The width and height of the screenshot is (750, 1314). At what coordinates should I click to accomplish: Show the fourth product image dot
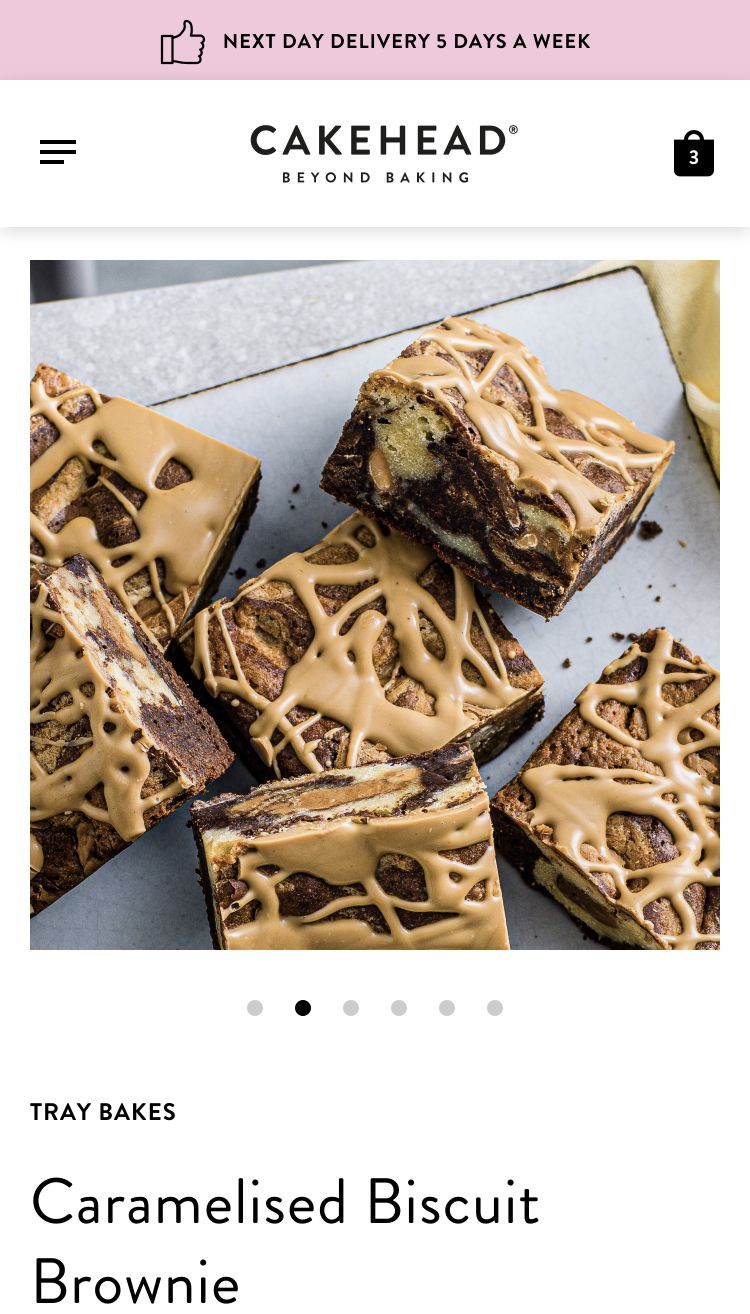tap(399, 1008)
